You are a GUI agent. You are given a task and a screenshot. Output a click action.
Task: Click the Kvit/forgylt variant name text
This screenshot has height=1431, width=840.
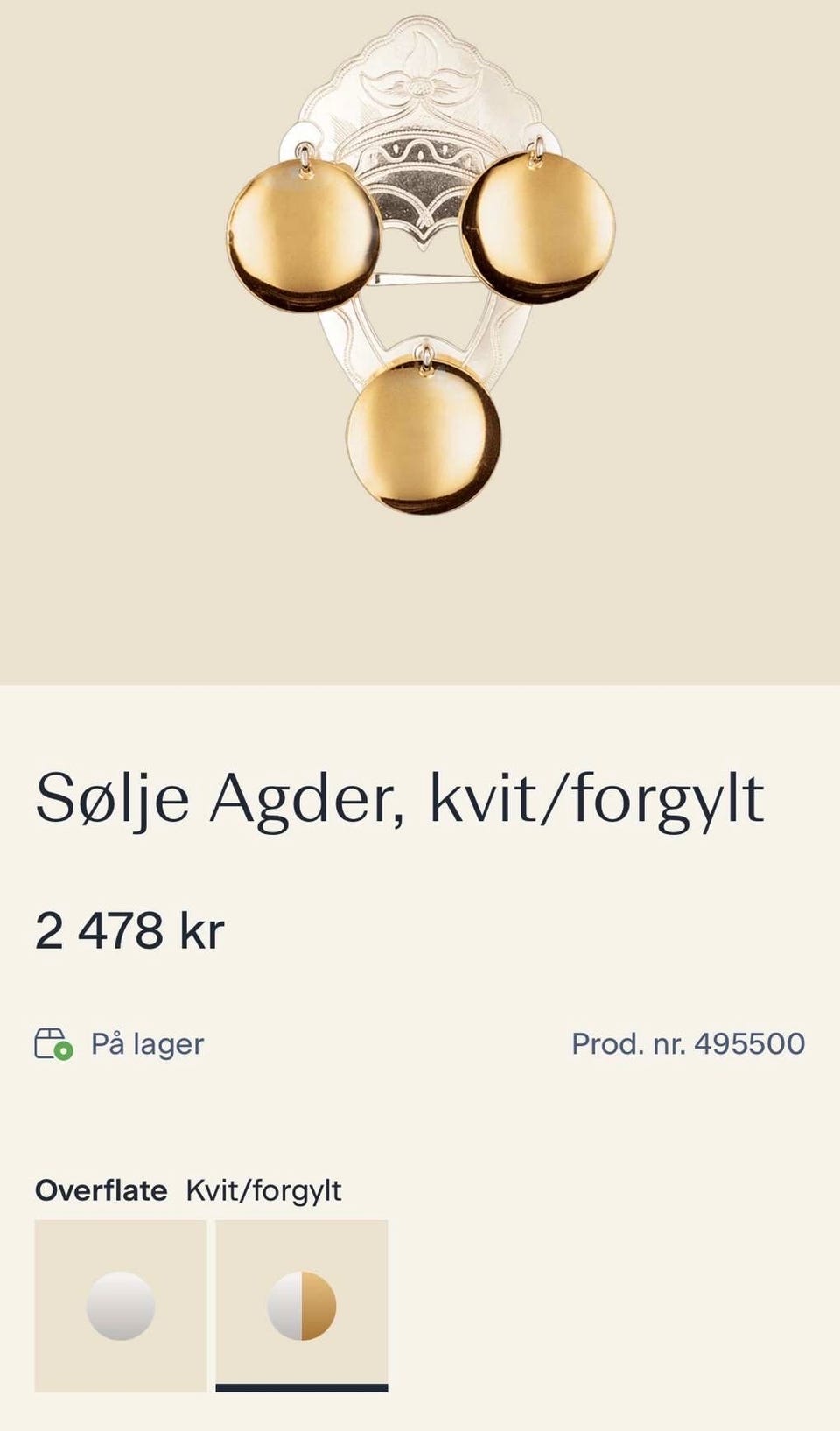click(x=263, y=1189)
